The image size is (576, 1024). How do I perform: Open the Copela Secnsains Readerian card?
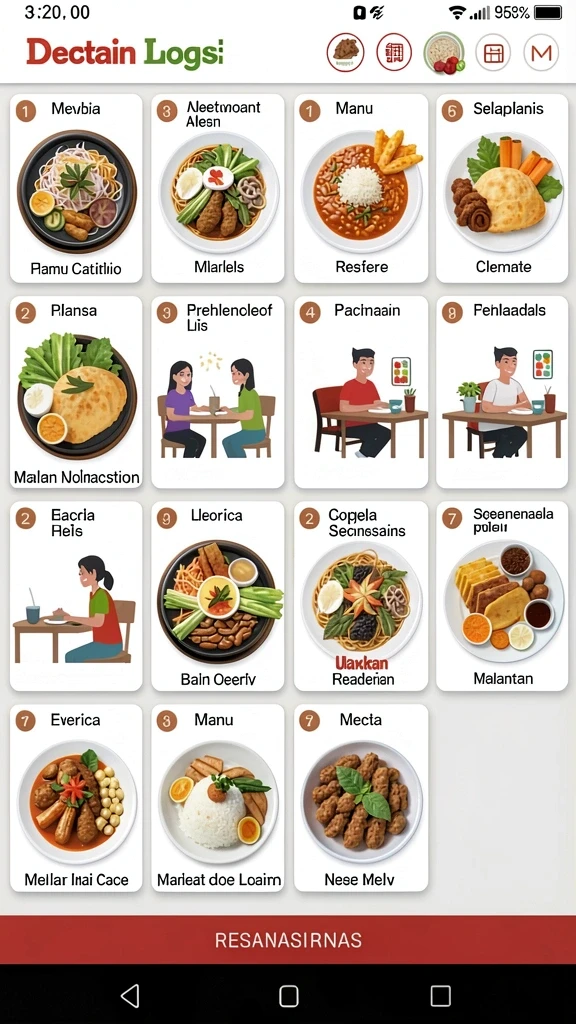click(360, 596)
